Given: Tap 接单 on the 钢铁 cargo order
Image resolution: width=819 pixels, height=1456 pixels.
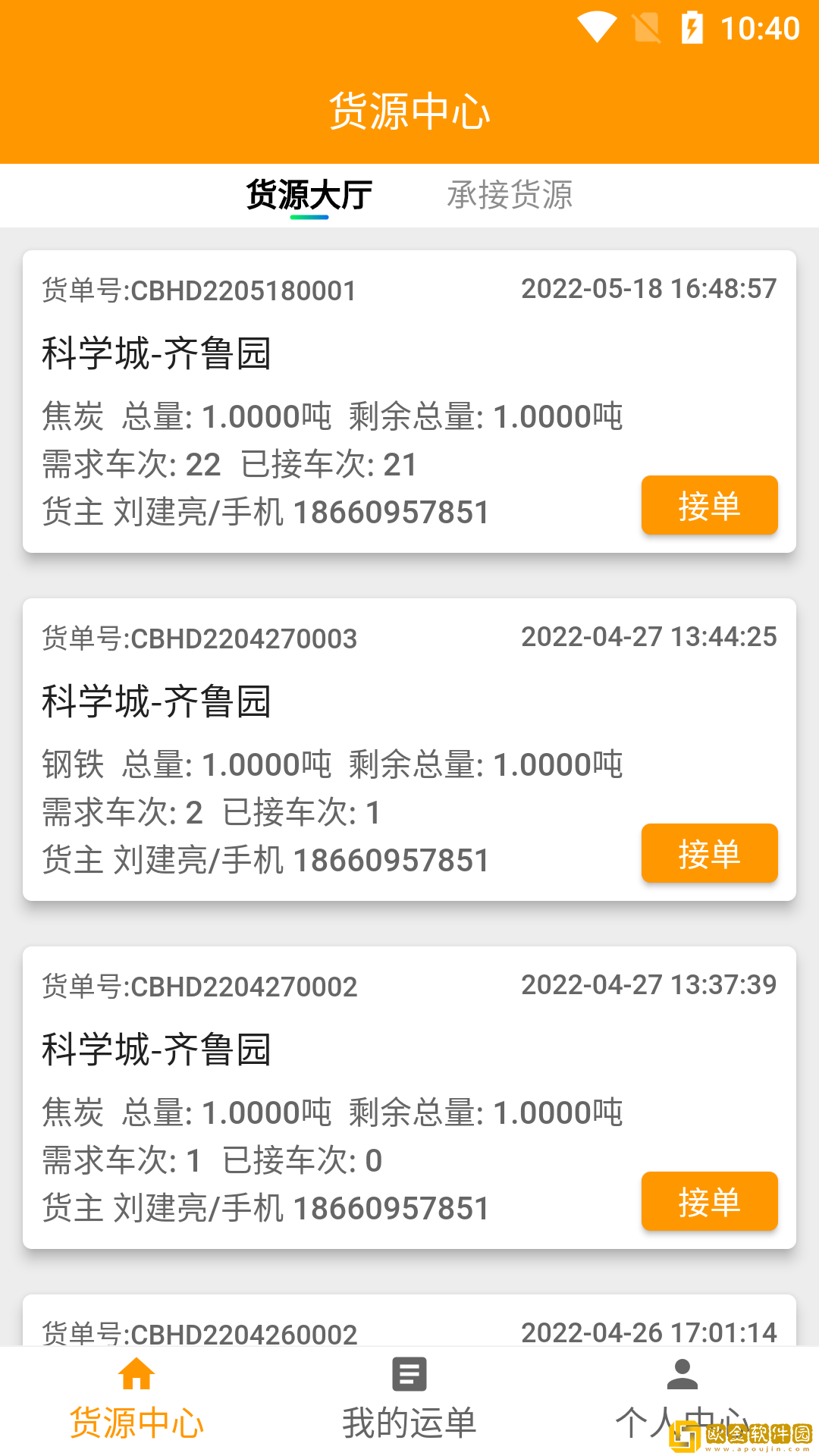Looking at the screenshot, I should [709, 853].
